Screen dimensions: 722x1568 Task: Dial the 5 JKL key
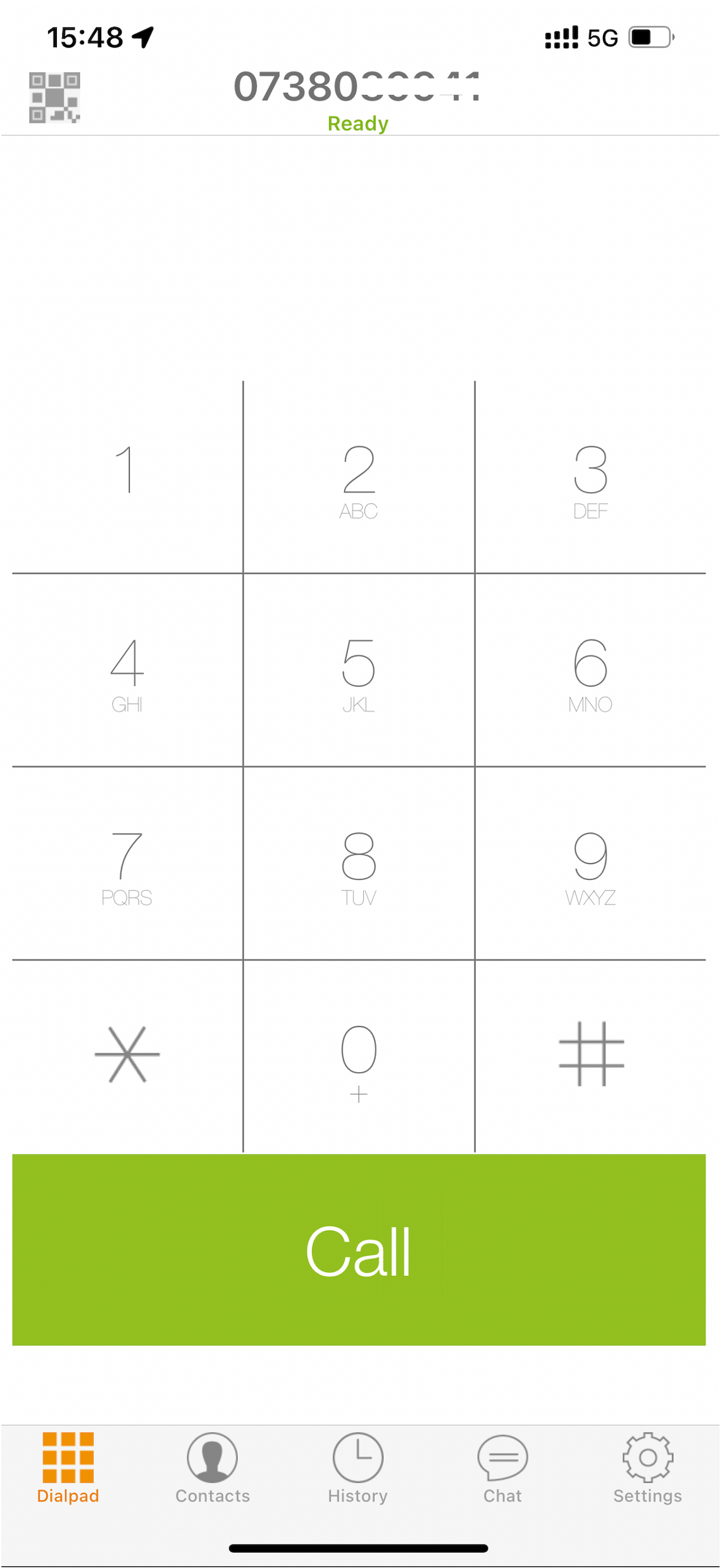[359, 670]
